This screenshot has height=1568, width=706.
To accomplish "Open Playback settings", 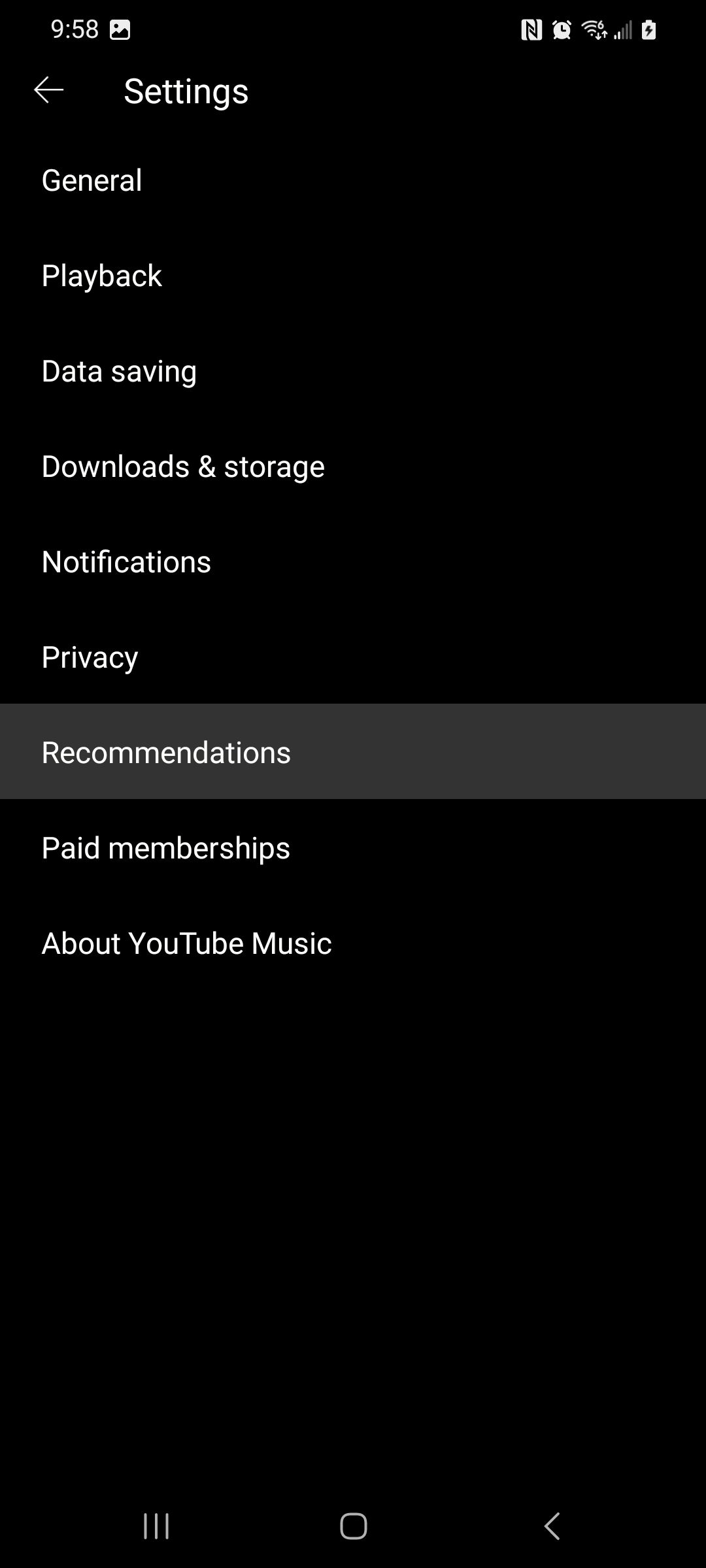I will tap(353, 276).
